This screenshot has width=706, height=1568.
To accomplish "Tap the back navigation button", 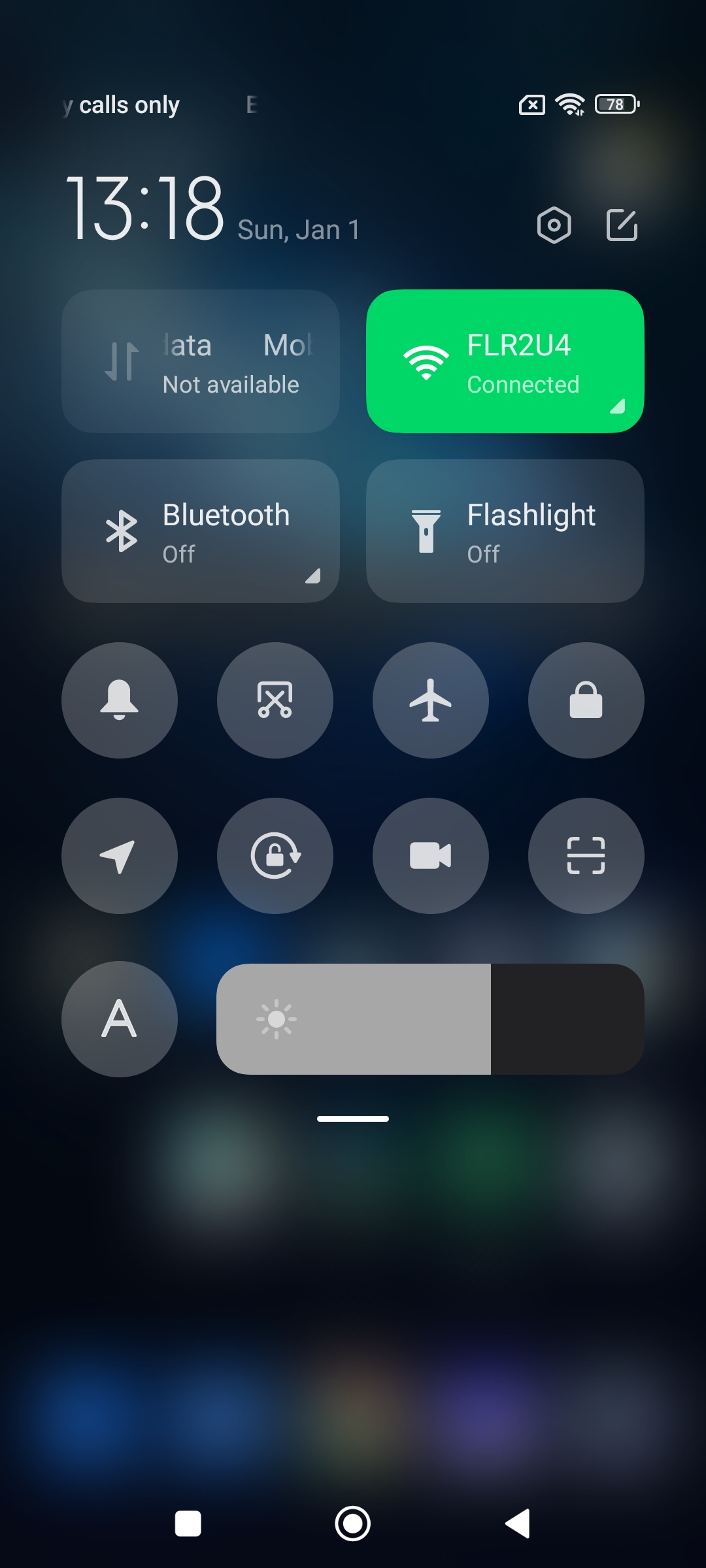I will pyautogui.click(x=518, y=1524).
